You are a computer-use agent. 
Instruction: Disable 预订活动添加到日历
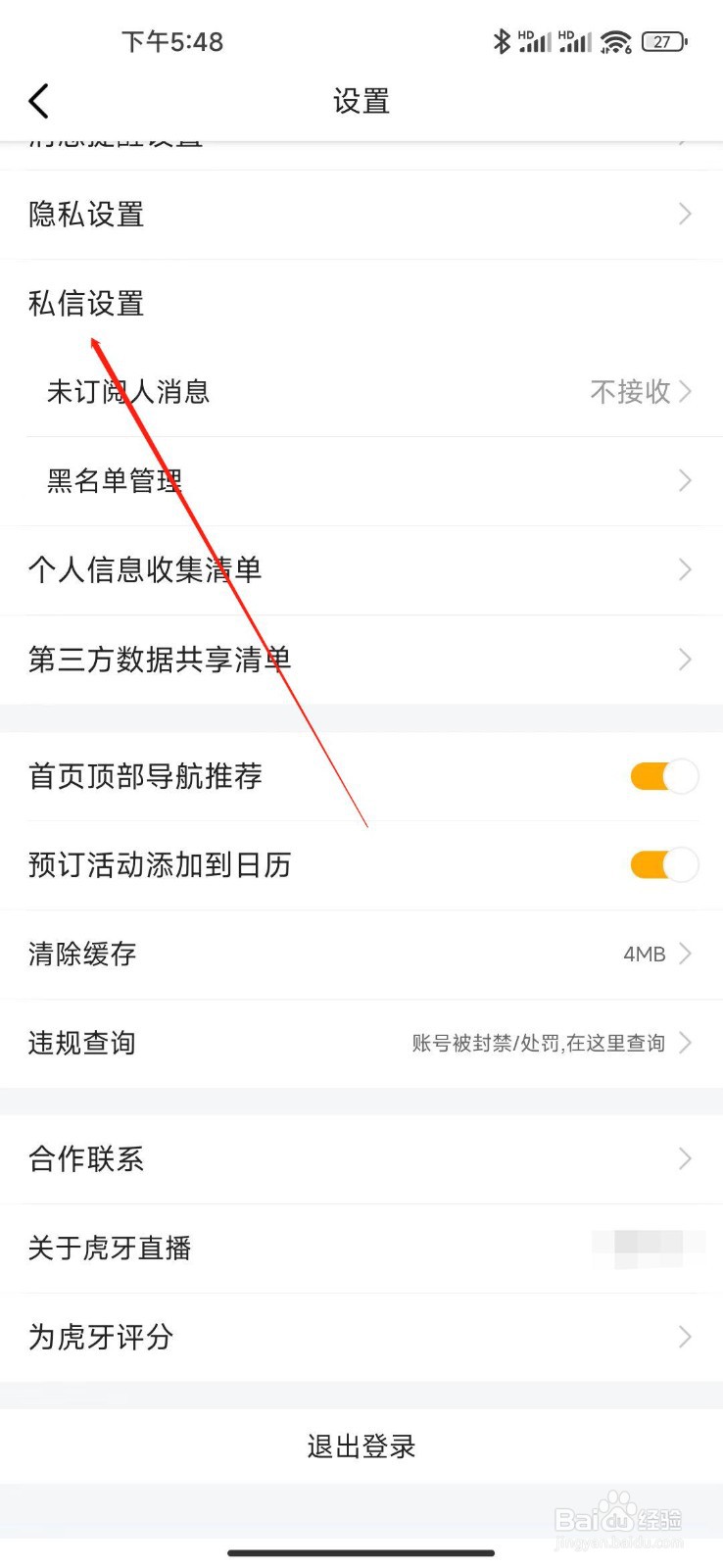point(665,864)
